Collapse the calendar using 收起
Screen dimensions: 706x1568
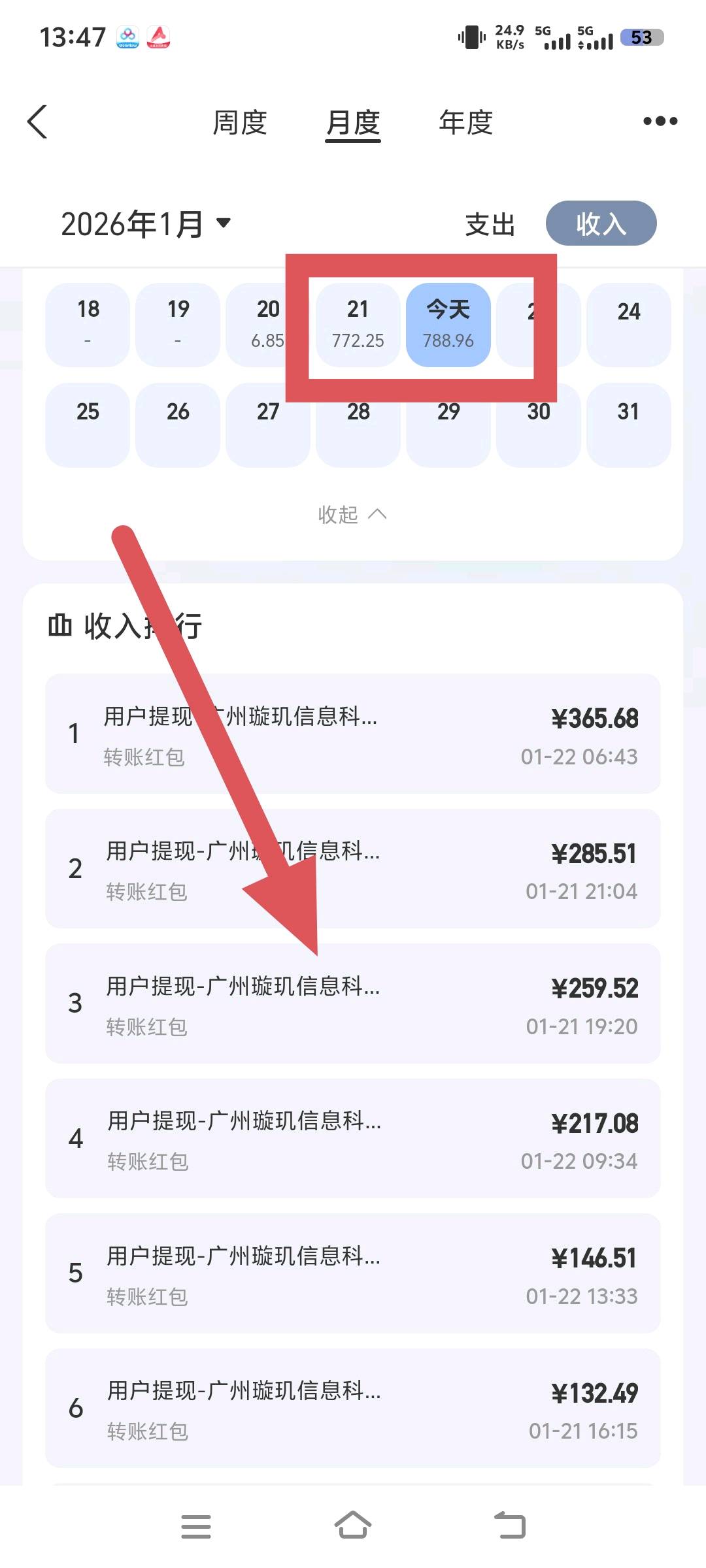click(353, 515)
